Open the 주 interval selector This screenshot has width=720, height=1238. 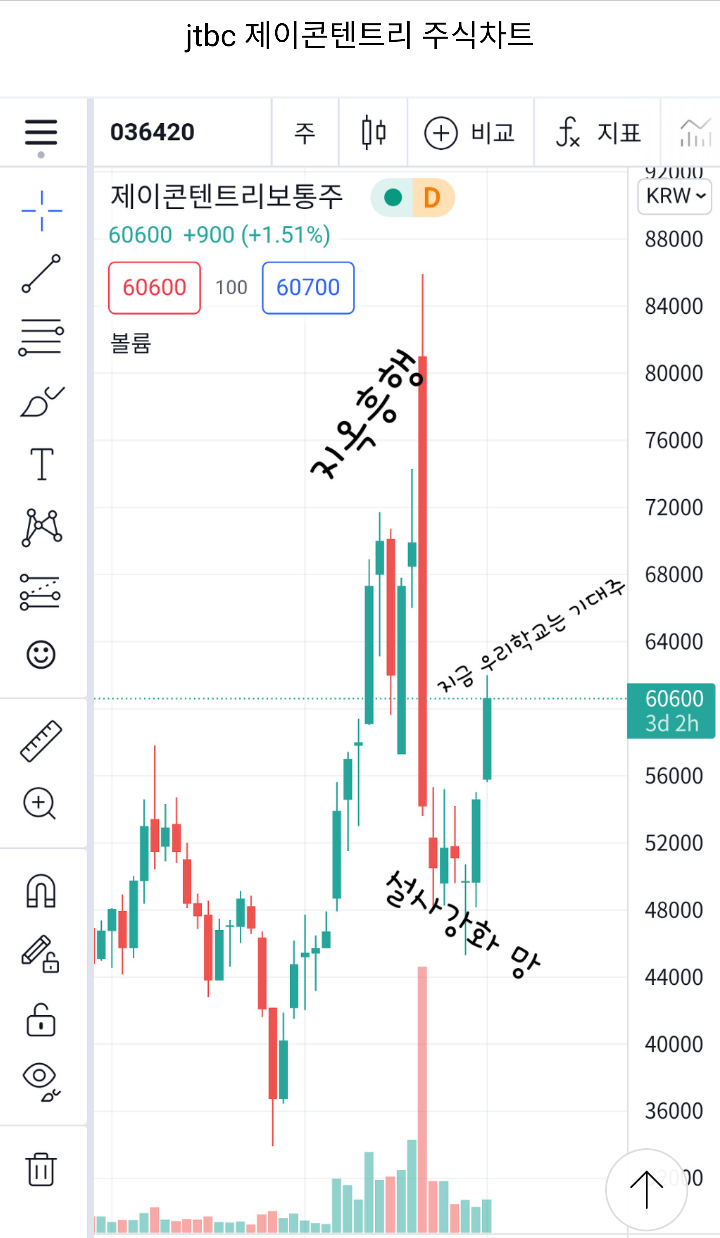click(305, 132)
